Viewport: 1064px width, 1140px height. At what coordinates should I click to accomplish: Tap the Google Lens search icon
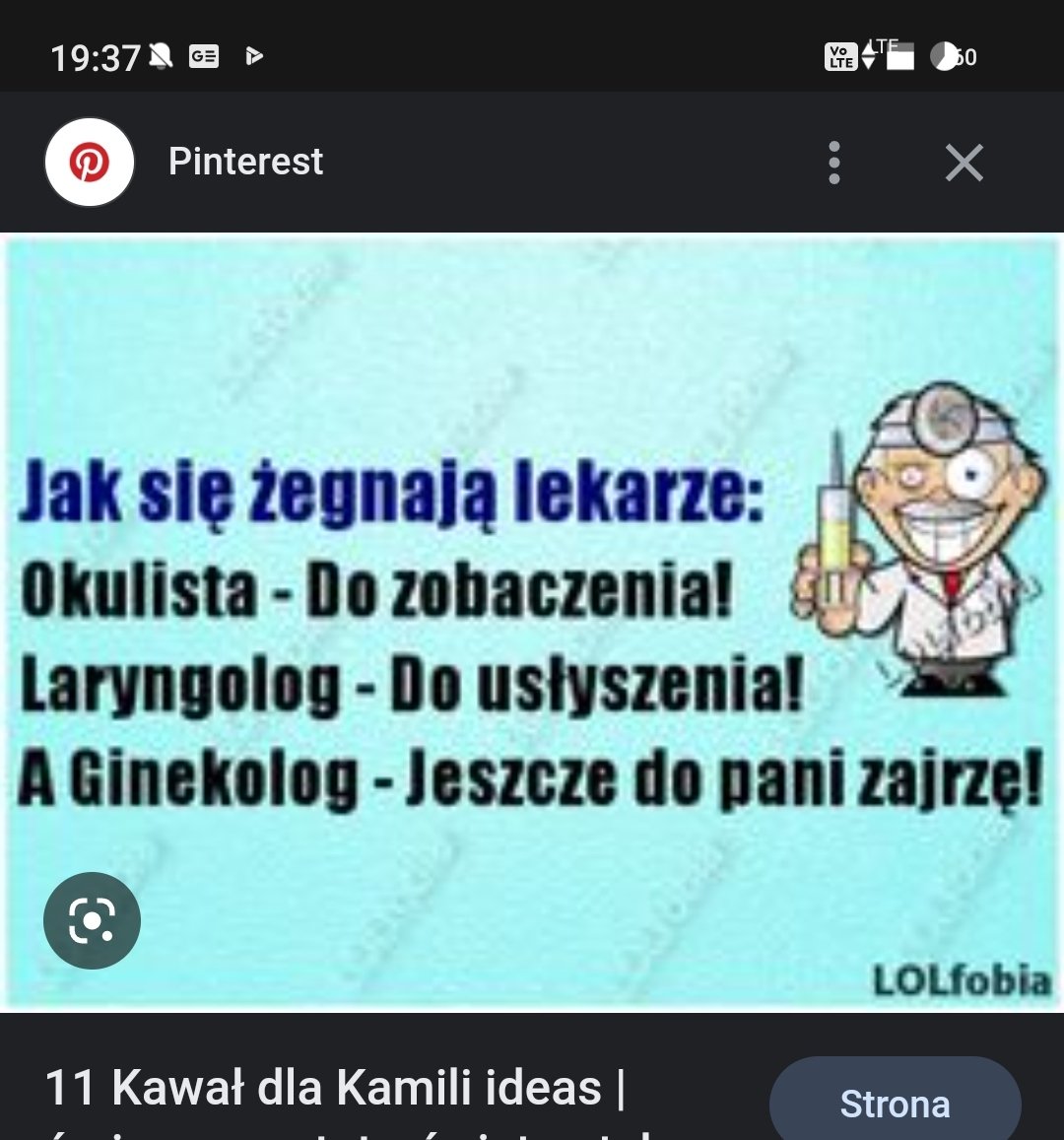[x=93, y=920]
